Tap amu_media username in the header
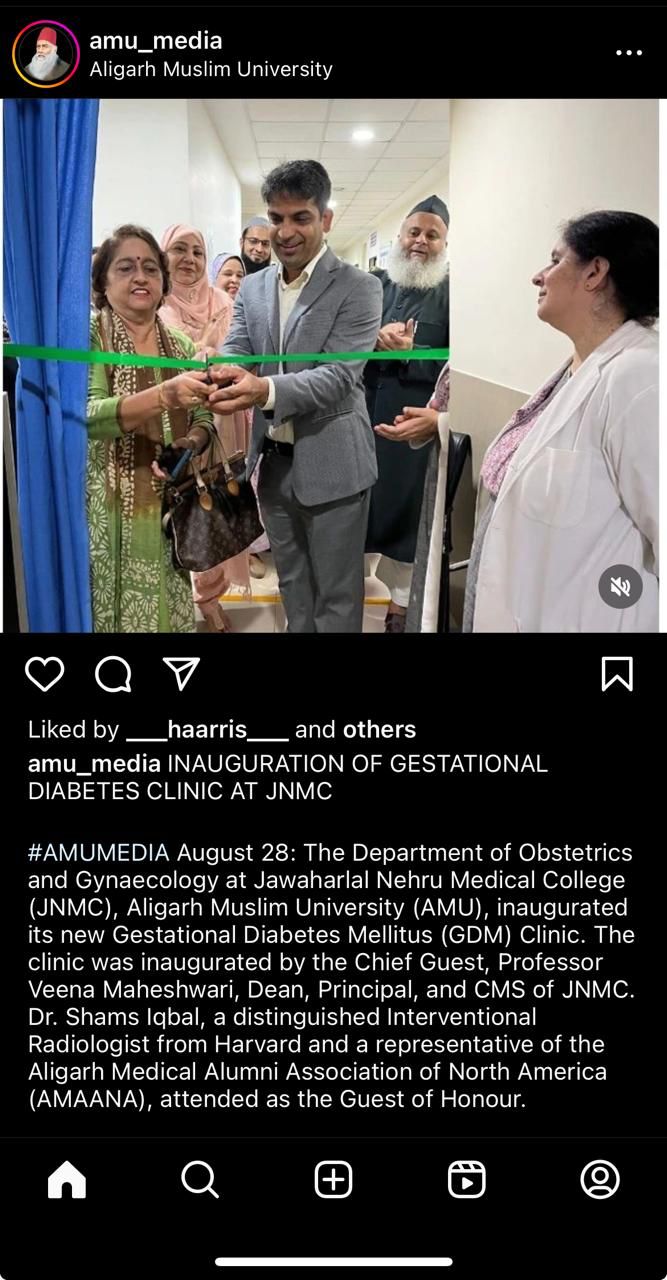The width and height of the screenshot is (667, 1280). tap(156, 41)
